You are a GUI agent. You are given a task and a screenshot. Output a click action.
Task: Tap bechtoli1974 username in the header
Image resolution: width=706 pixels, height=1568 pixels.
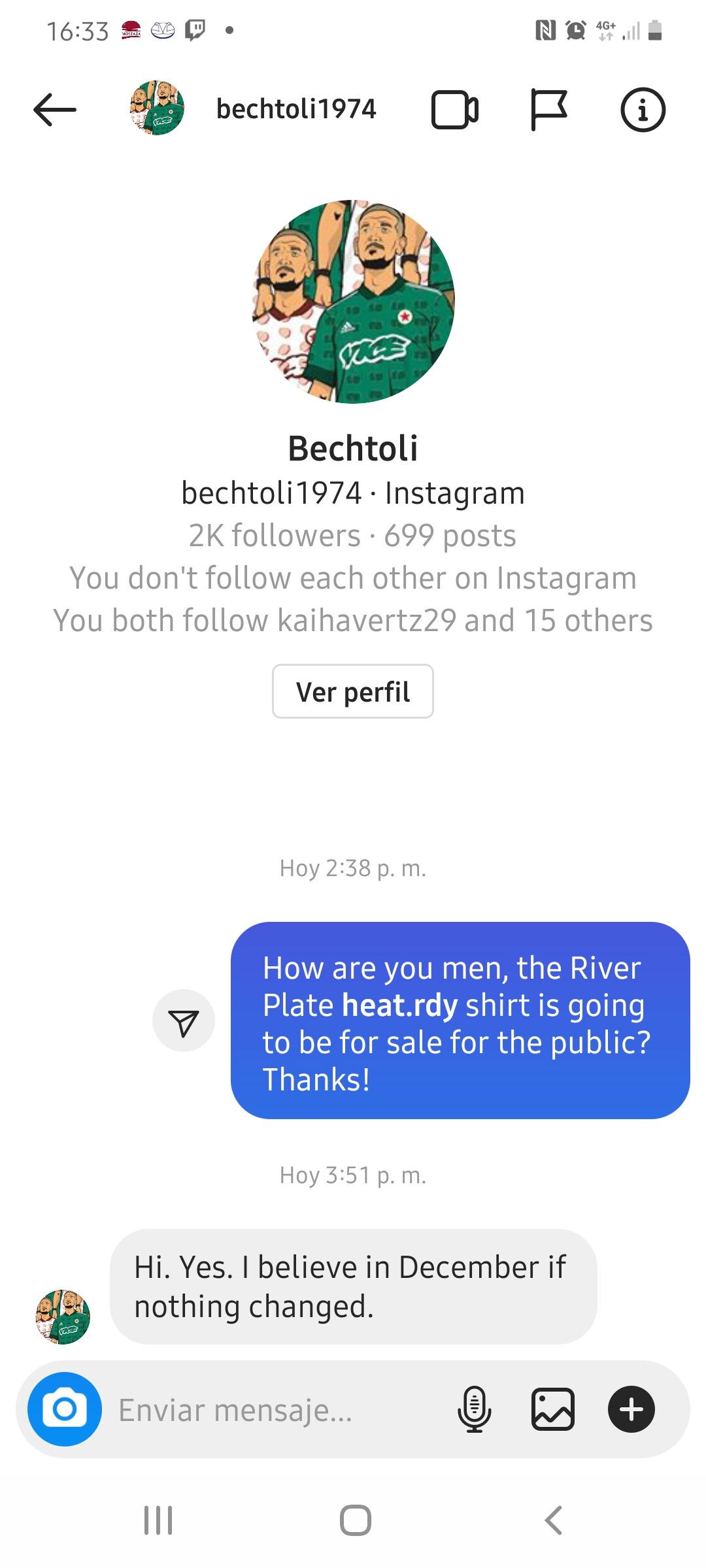pos(296,109)
